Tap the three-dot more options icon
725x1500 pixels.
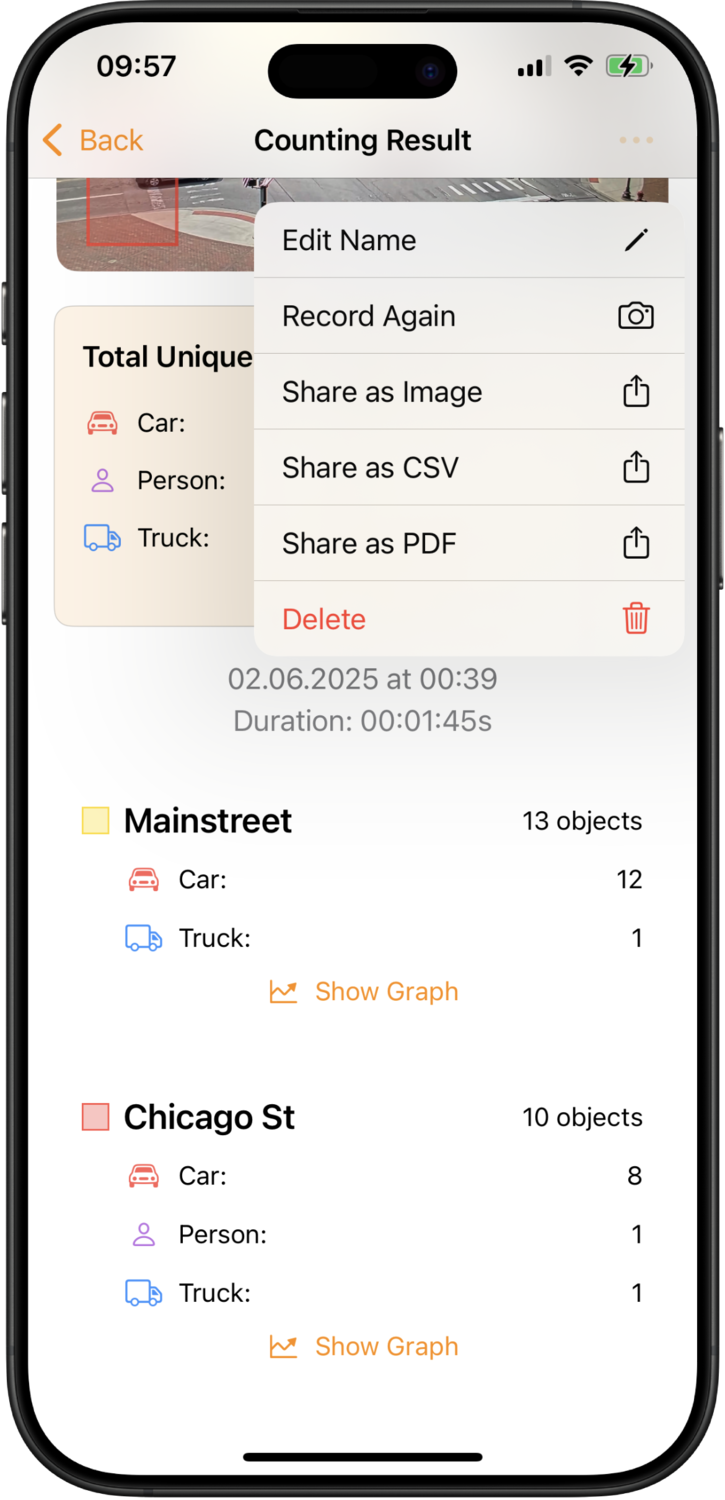click(x=636, y=140)
